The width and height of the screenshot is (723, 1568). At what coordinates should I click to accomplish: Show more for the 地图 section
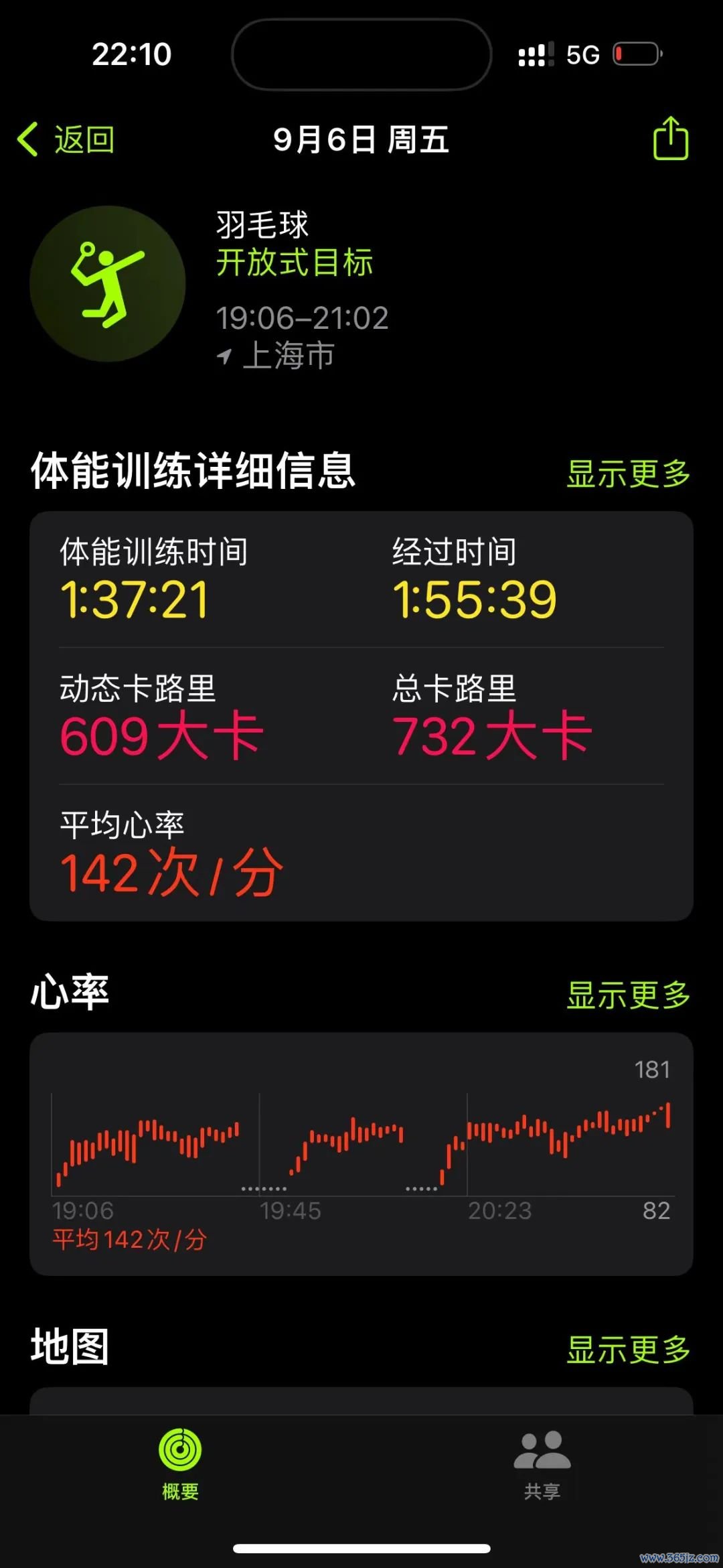(x=628, y=1349)
